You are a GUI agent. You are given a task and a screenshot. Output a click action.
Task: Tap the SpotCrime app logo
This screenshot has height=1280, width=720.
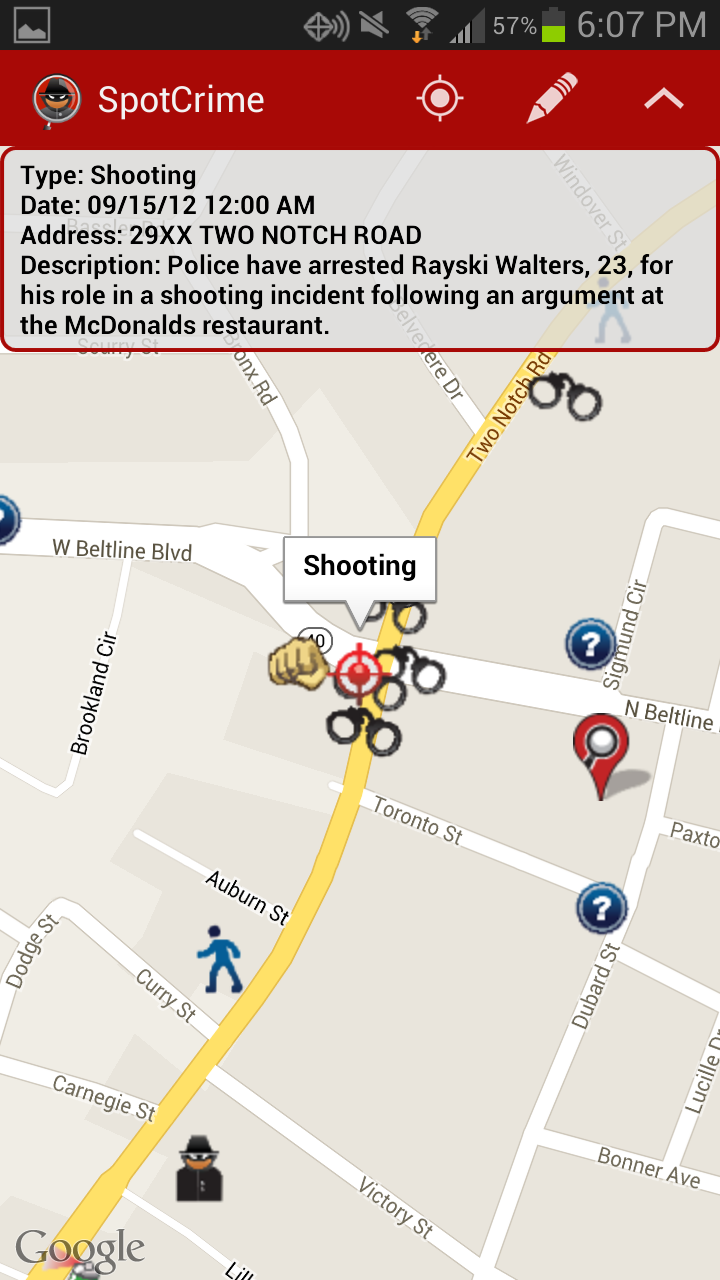(x=57, y=100)
